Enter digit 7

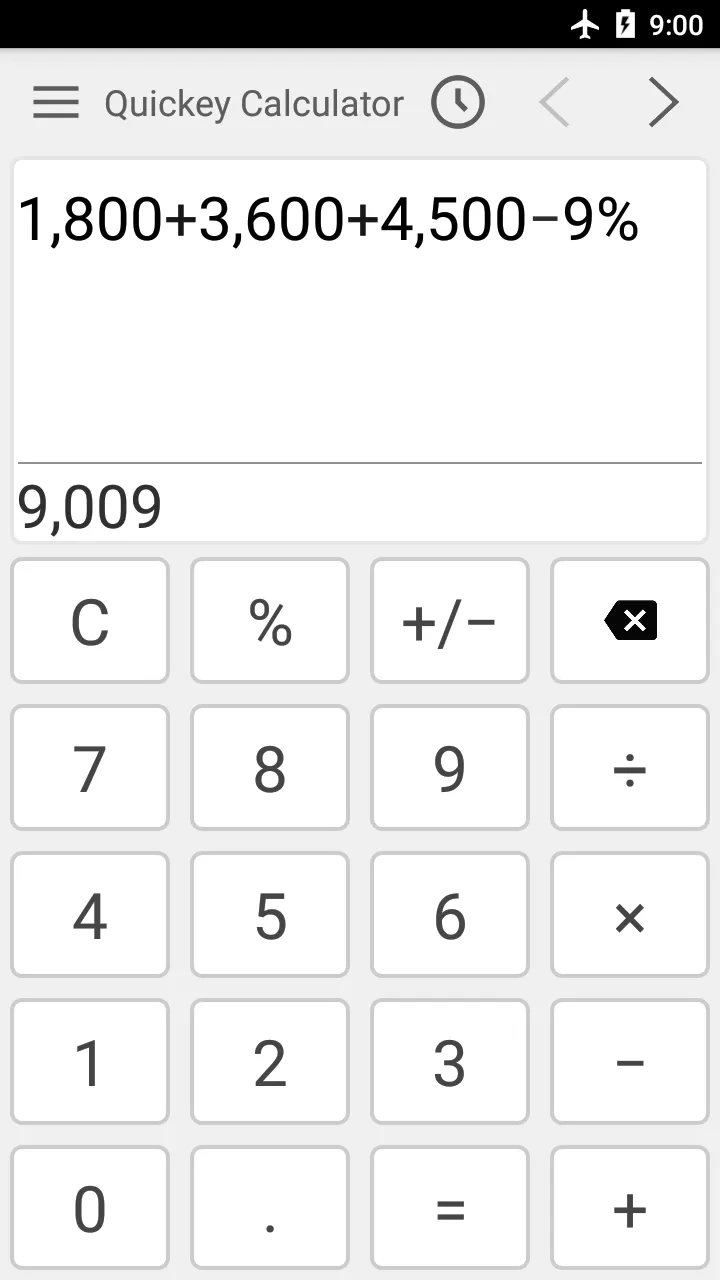pos(90,768)
